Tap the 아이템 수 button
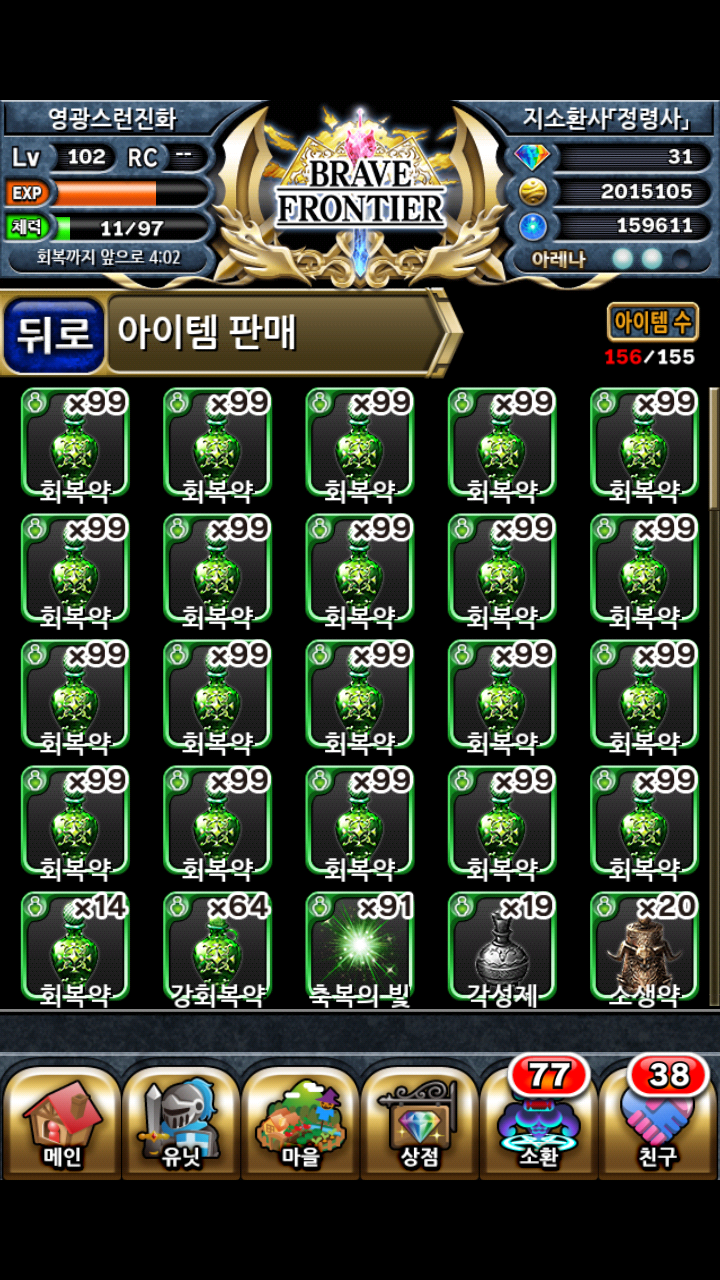Viewport: 720px width, 1280px height. point(652,322)
